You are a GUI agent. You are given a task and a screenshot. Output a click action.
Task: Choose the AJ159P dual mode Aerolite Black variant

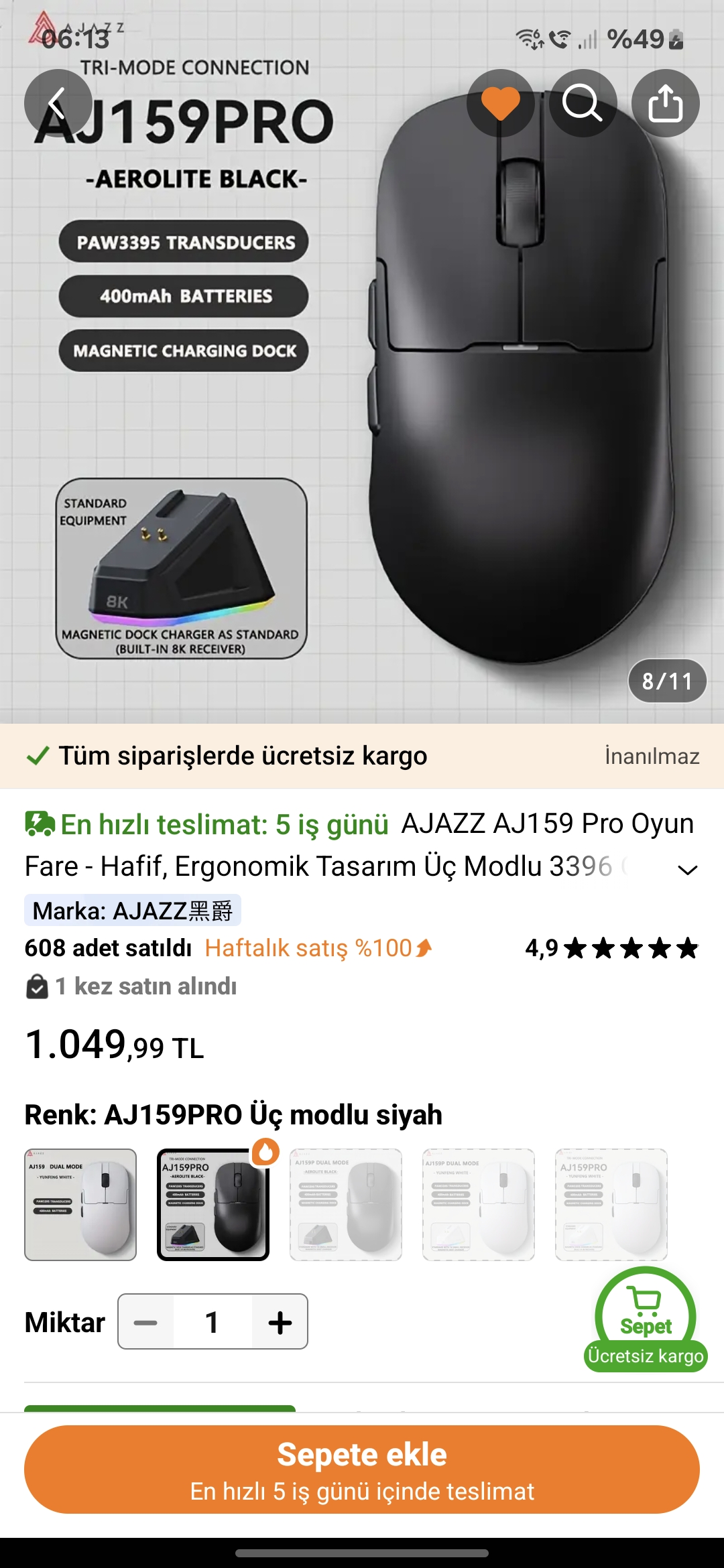(346, 1205)
